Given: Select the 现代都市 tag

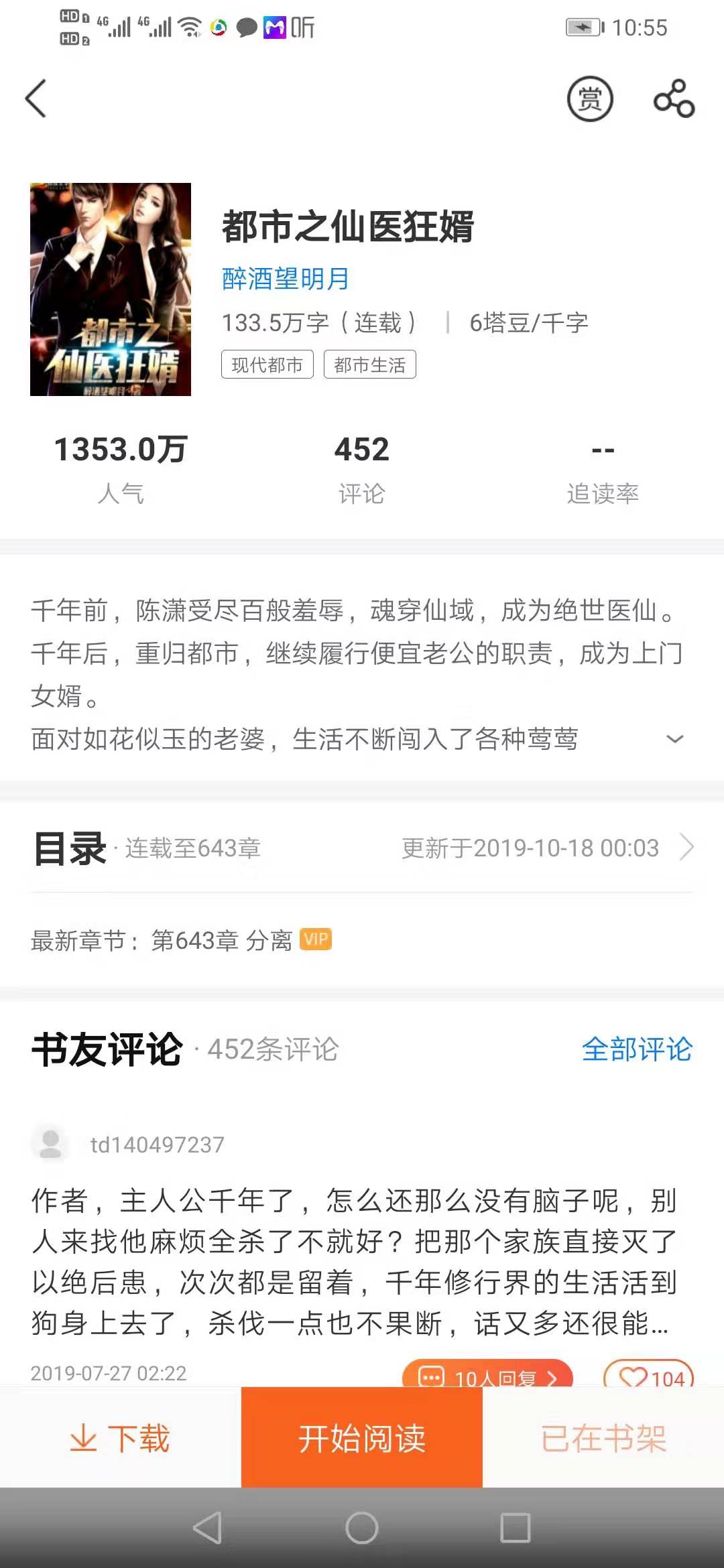Looking at the screenshot, I should tap(267, 365).
